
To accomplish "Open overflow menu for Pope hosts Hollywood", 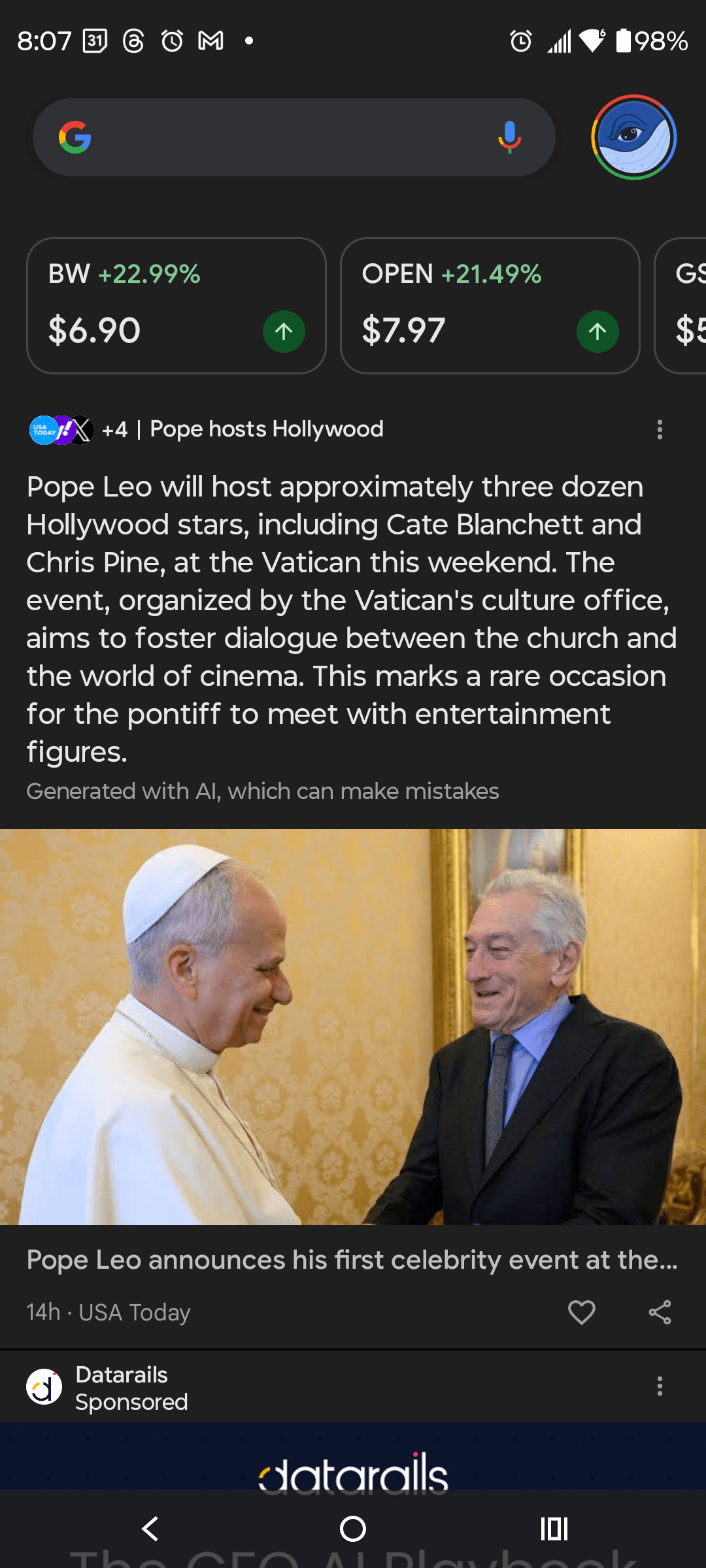I will coord(660,430).
